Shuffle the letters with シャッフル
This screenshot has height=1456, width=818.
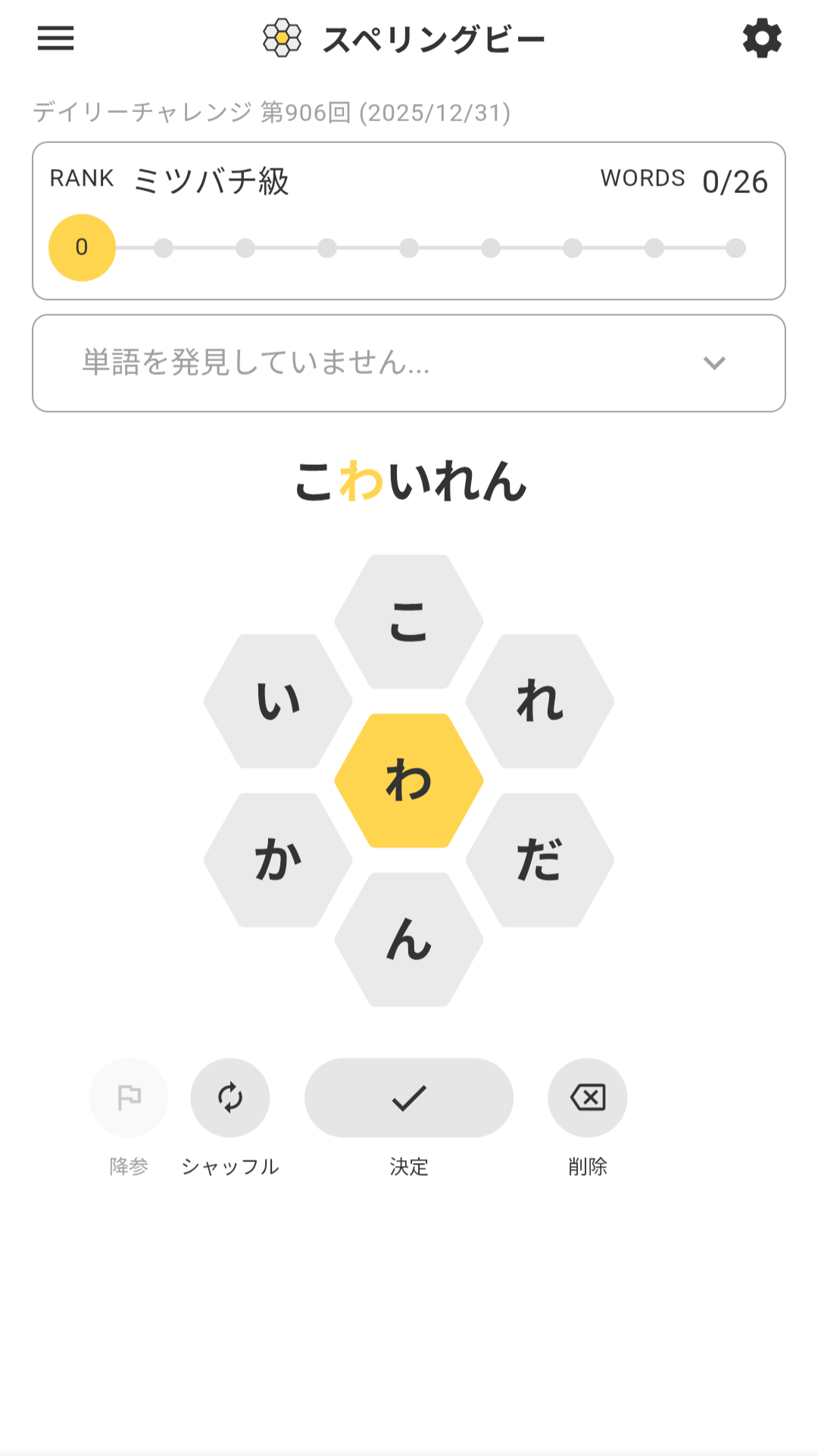point(230,1097)
